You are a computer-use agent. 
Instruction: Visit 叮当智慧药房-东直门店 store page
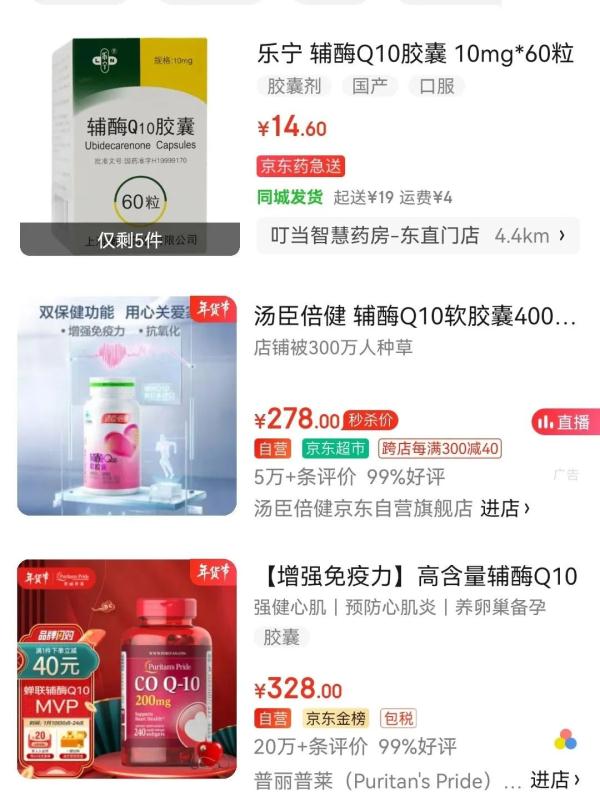pos(419,236)
